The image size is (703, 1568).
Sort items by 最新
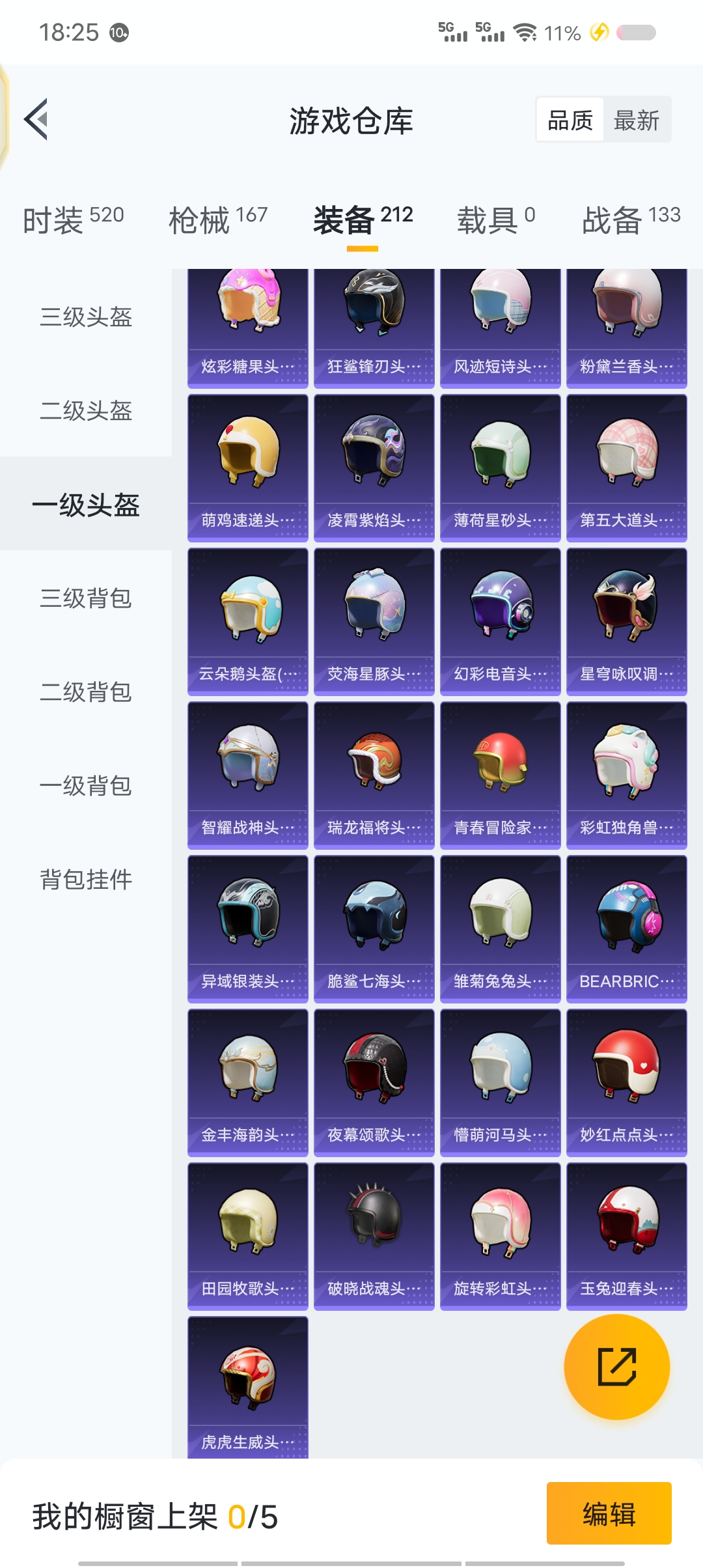636,120
